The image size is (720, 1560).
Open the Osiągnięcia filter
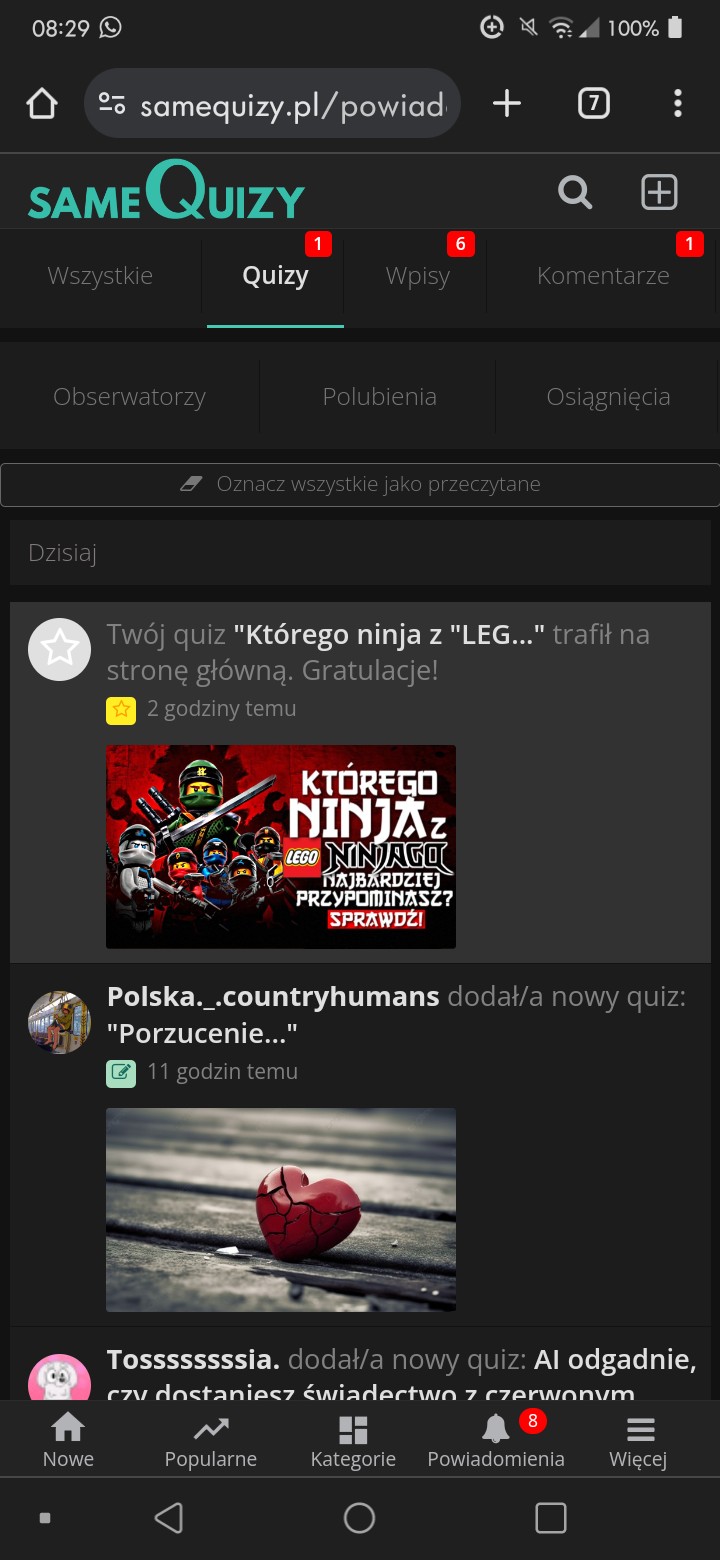click(x=608, y=397)
